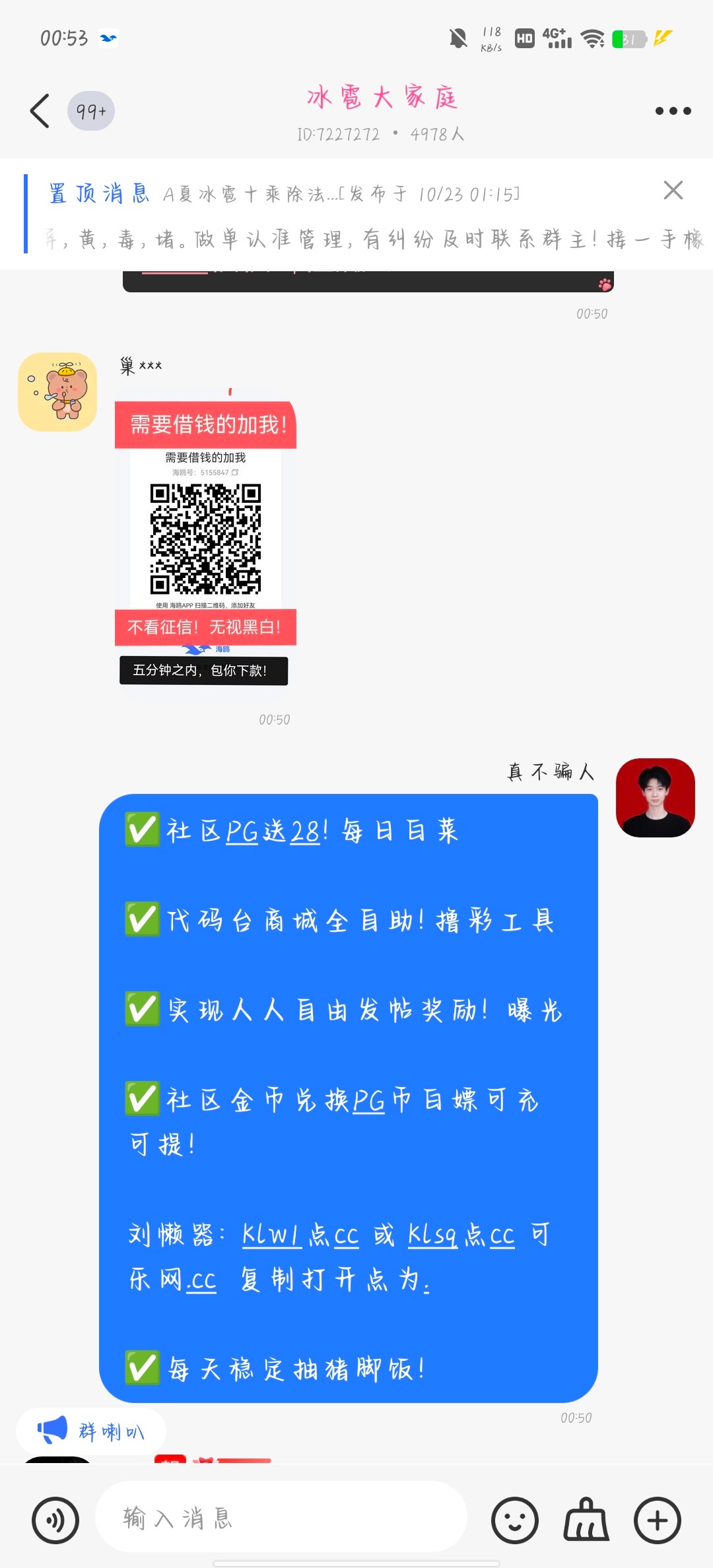
Task: Tap the voice message icon beside the input box
Action: [x=55, y=1521]
